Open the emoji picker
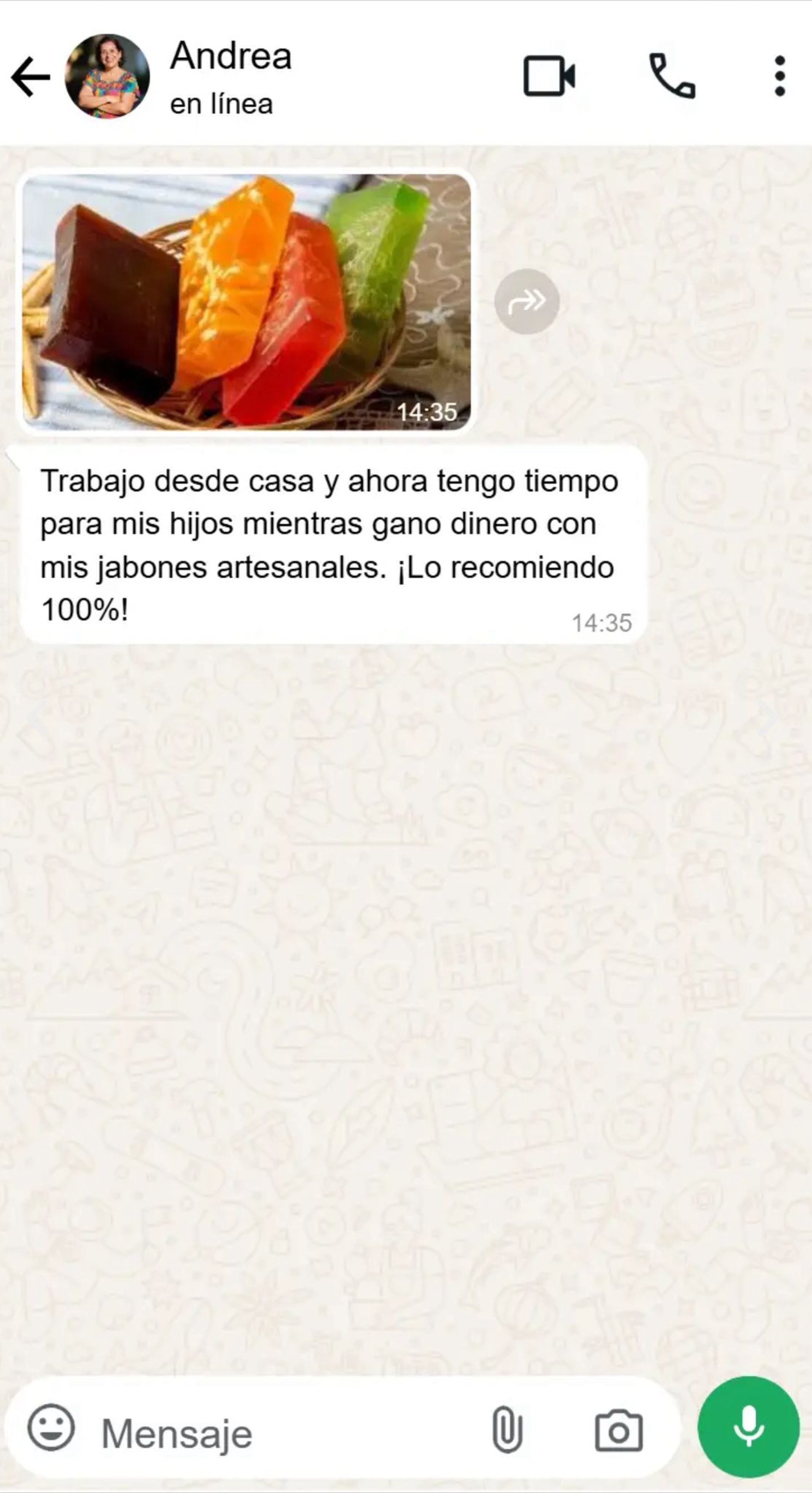The height and width of the screenshot is (1493, 812). (51, 1427)
